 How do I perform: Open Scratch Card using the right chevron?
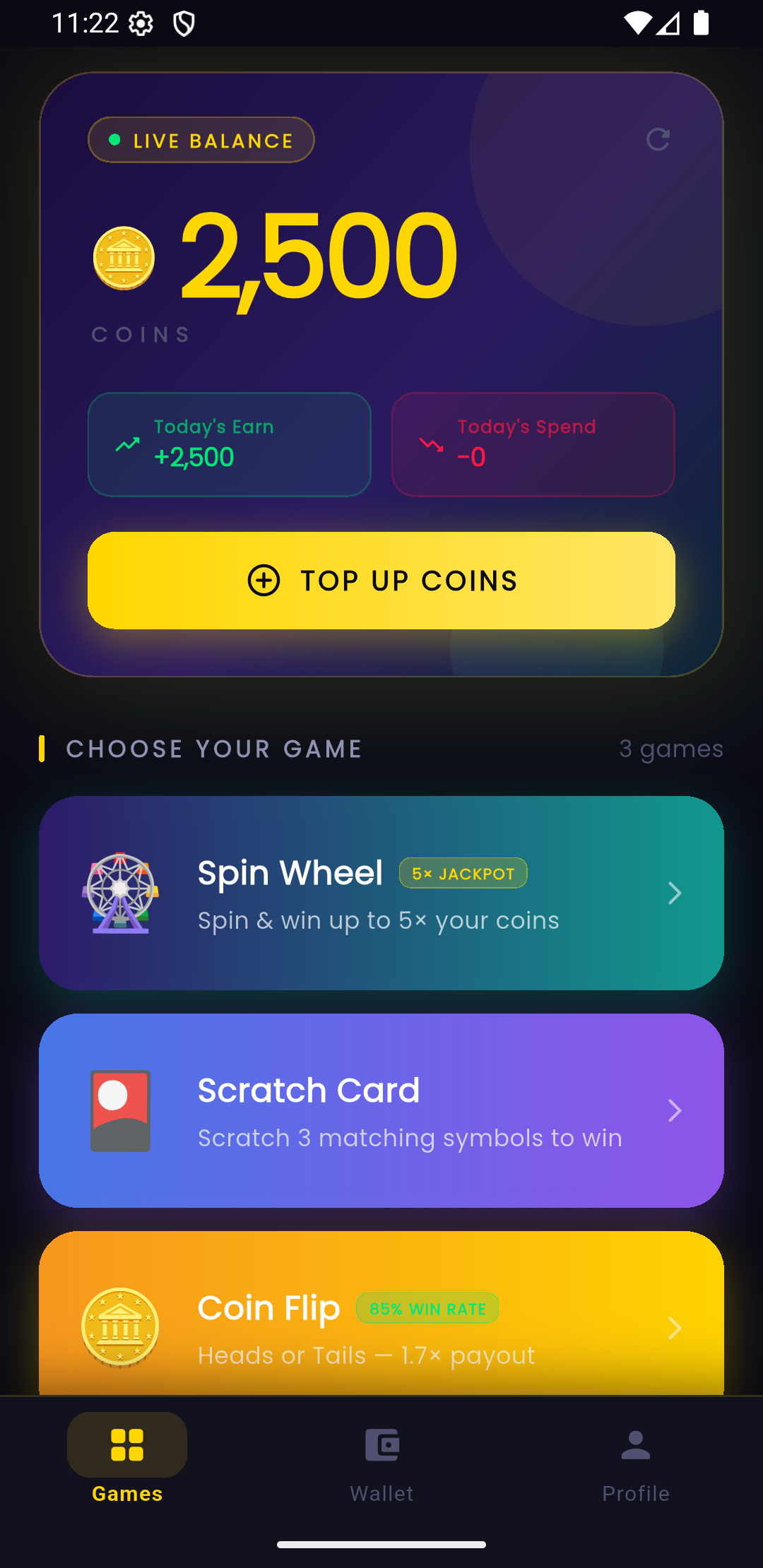pyautogui.click(x=675, y=1110)
